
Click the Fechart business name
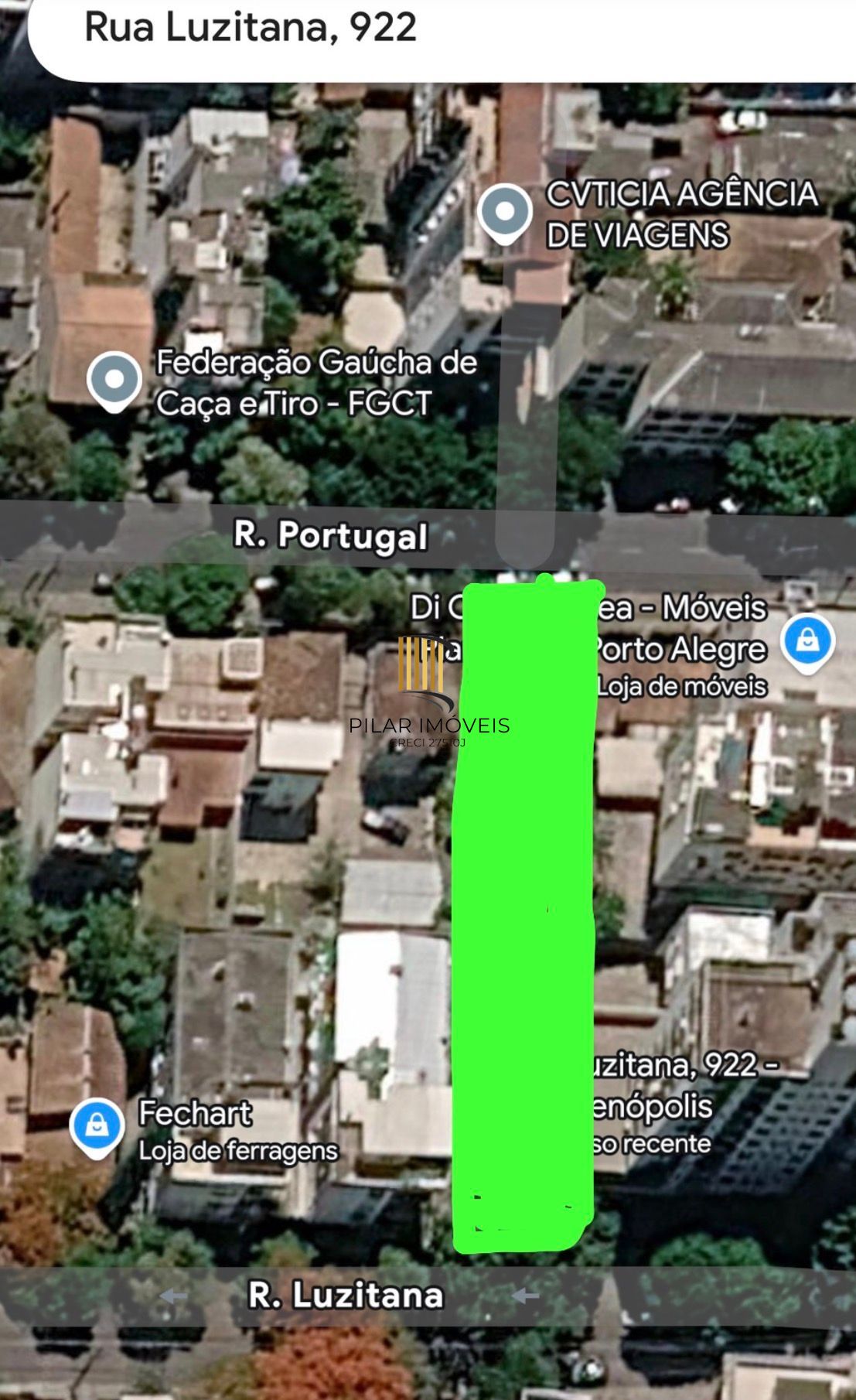(195, 1114)
